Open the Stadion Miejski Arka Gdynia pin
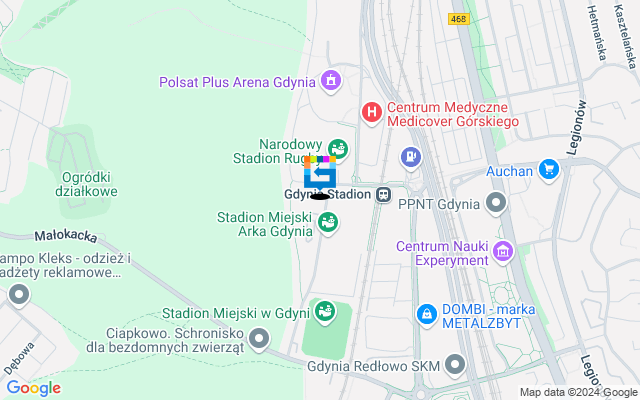This screenshot has height=400, width=640. pos(327,221)
